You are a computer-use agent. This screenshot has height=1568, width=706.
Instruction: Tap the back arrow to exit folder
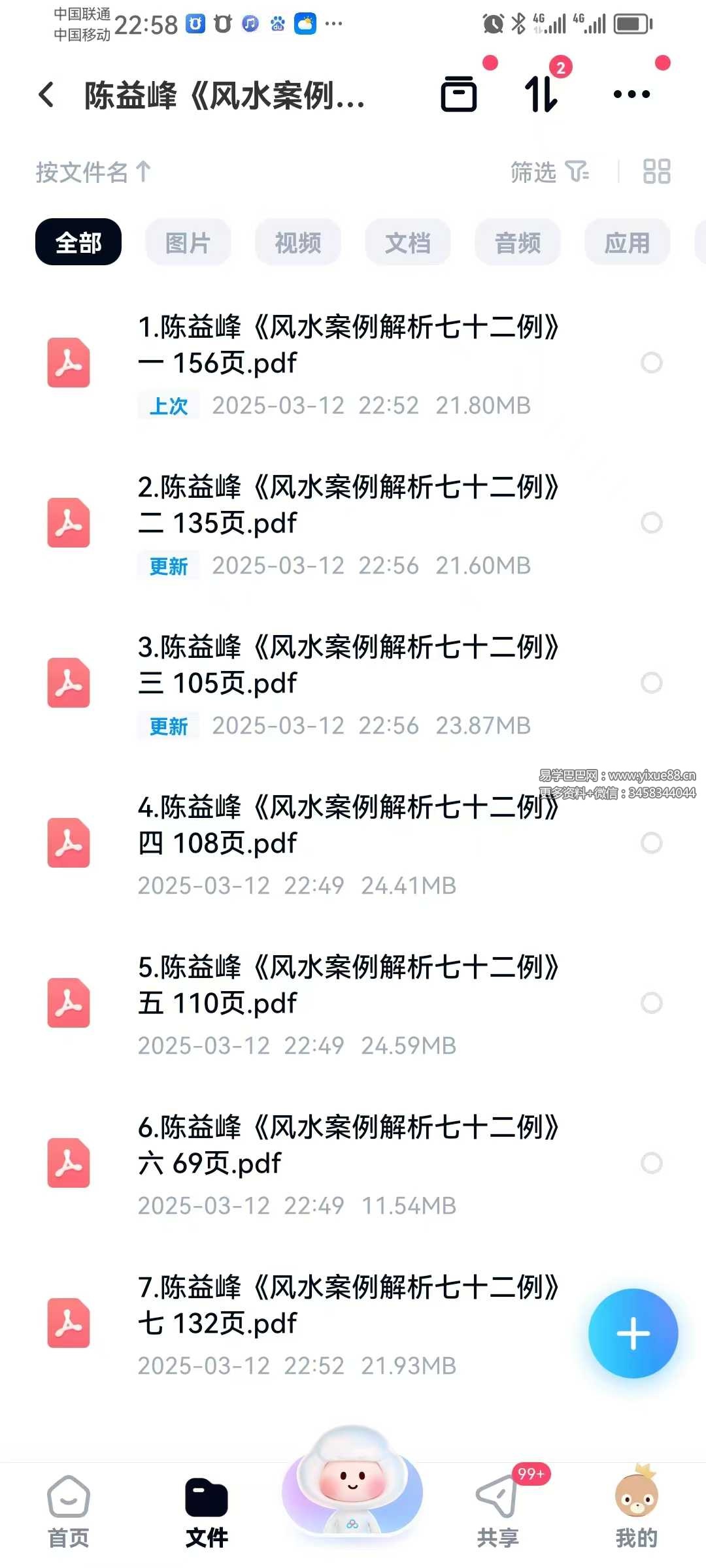pyautogui.click(x=47, y=95)
